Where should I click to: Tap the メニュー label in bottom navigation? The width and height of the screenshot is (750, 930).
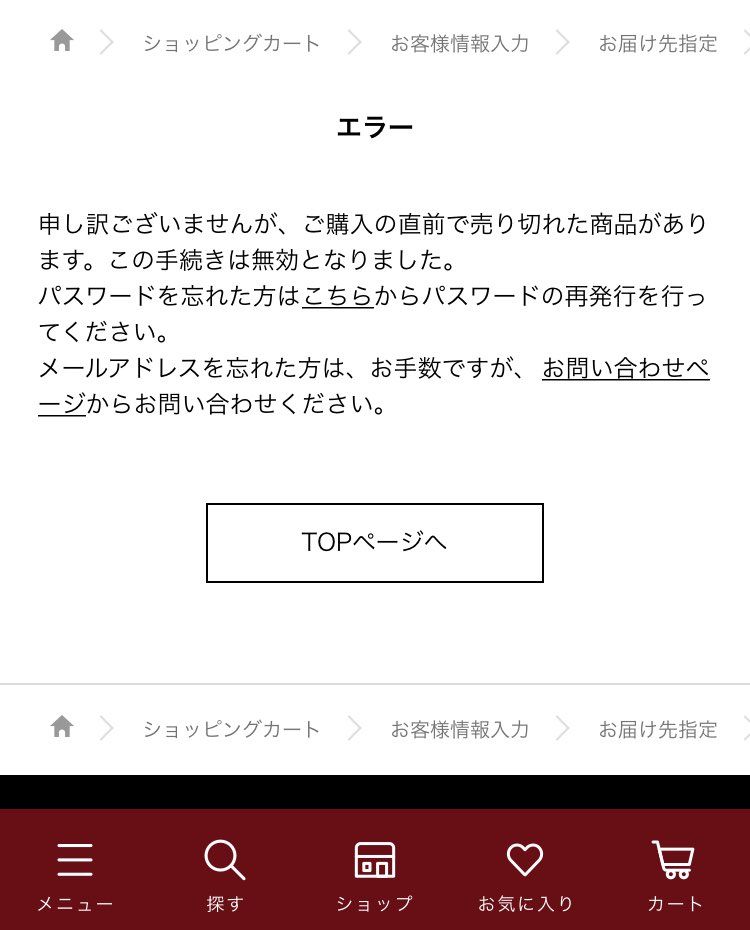75,903
